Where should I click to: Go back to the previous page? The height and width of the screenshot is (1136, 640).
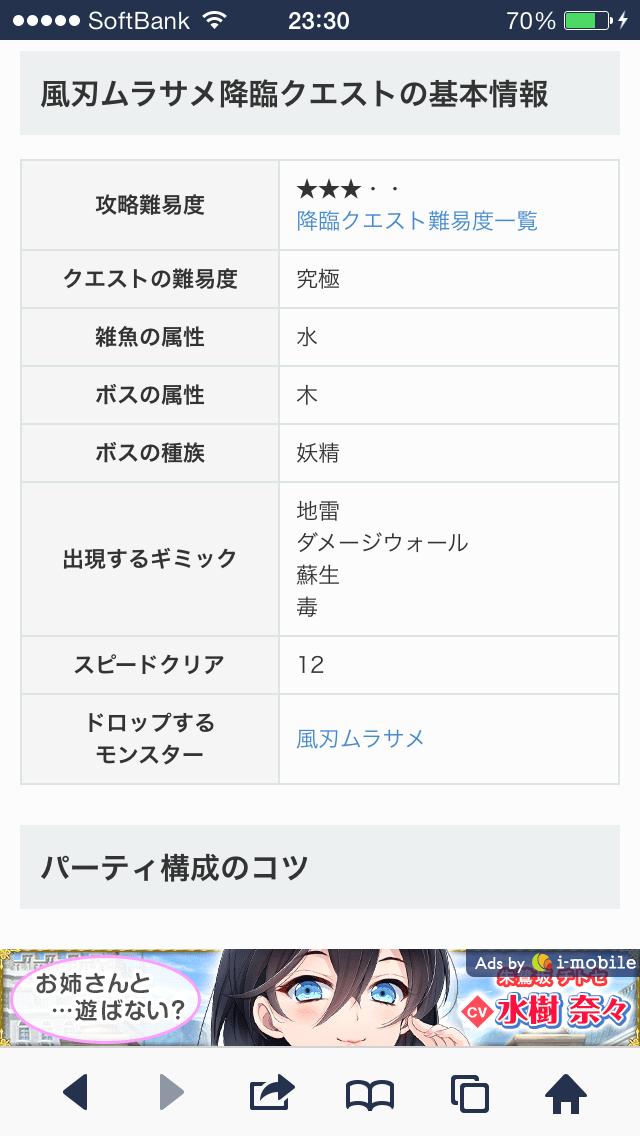76,1092
